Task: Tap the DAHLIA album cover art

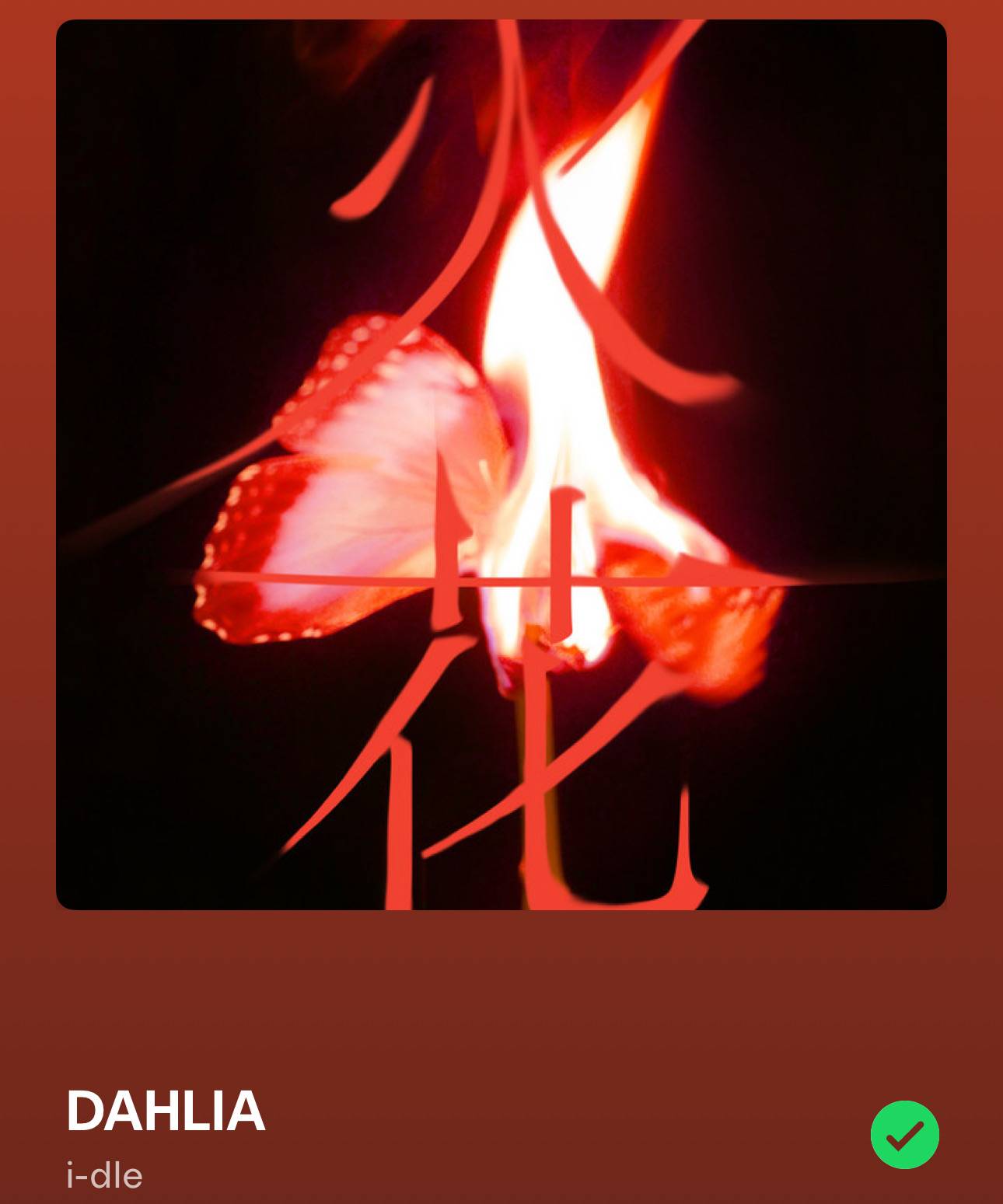Action: pyautogui.click(x=501, y=465)
